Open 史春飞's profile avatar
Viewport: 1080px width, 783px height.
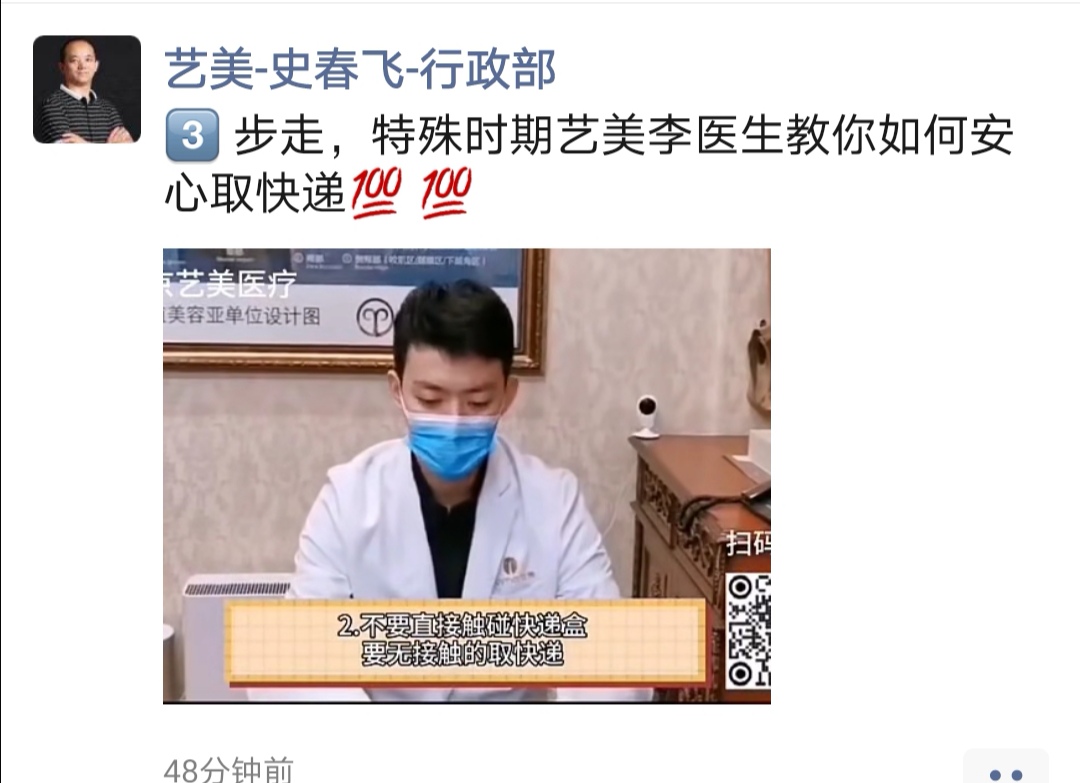point(87,90)
